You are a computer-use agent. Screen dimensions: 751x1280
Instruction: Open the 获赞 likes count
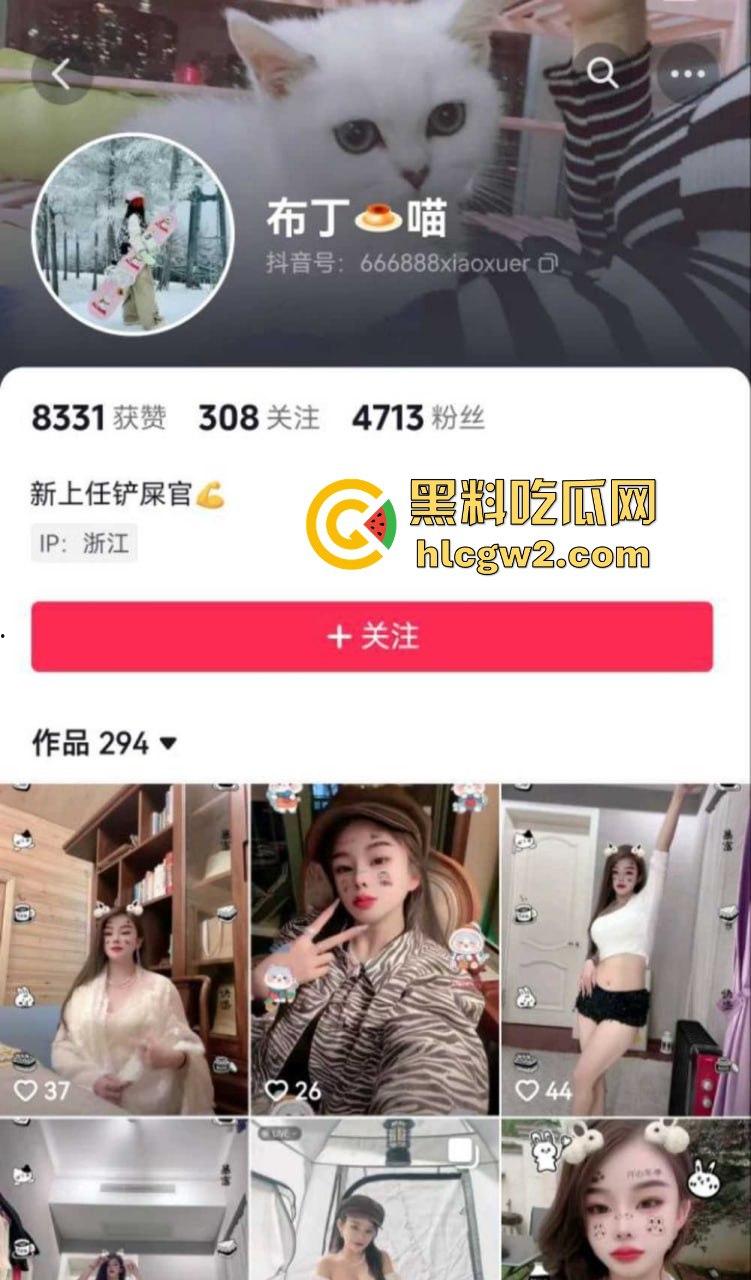click(100, 420)
